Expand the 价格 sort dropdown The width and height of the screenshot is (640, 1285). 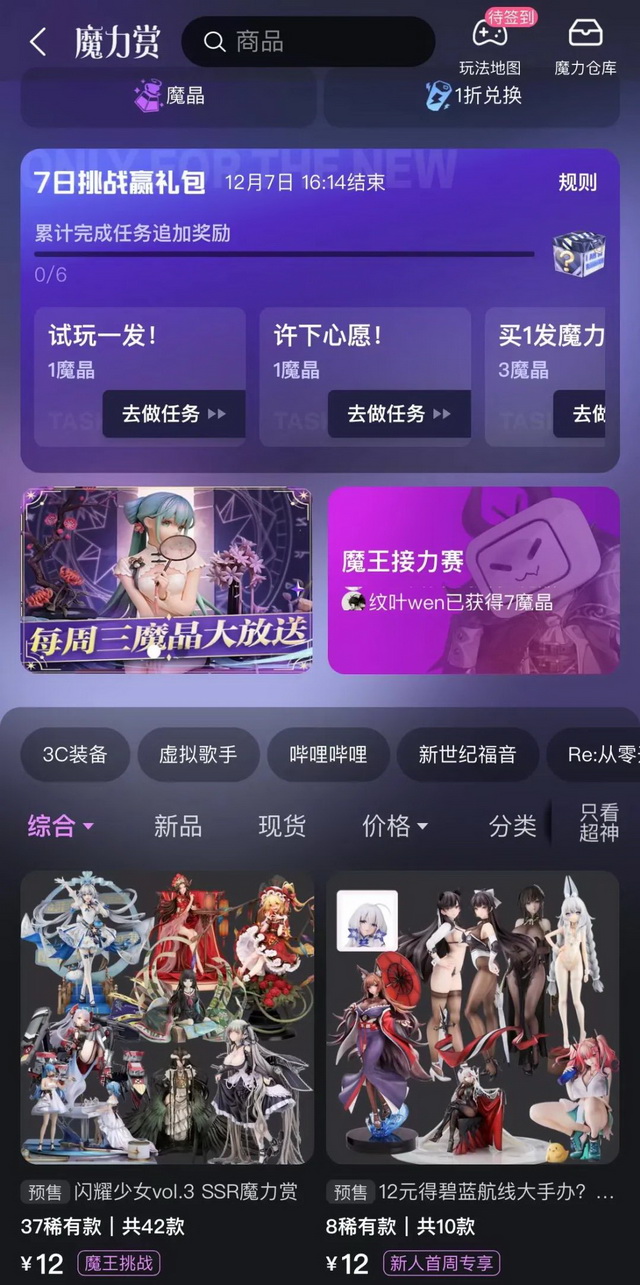pos(394,826)
